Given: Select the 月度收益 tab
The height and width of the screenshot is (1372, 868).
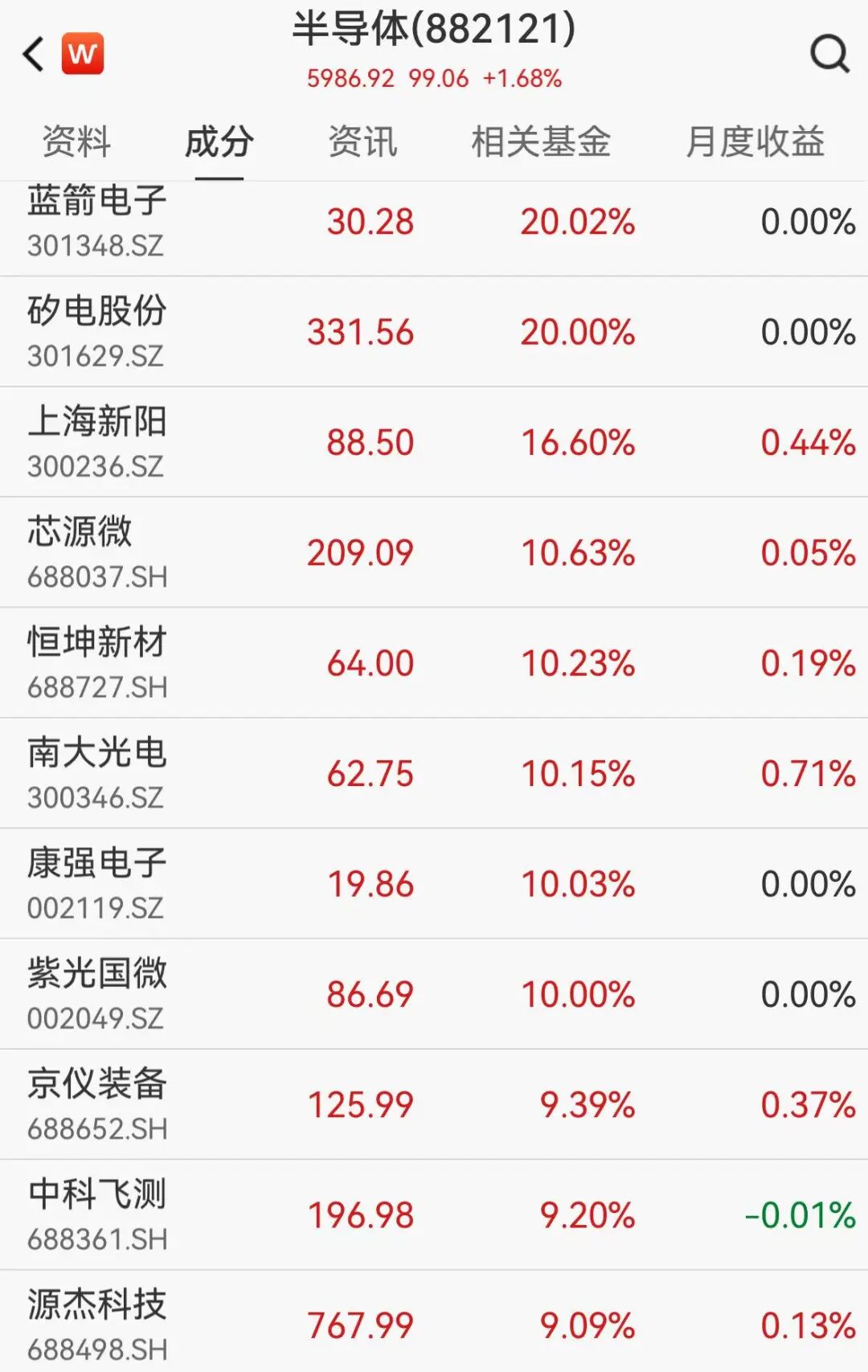Looking at the screenshot, I should (755, 142).
